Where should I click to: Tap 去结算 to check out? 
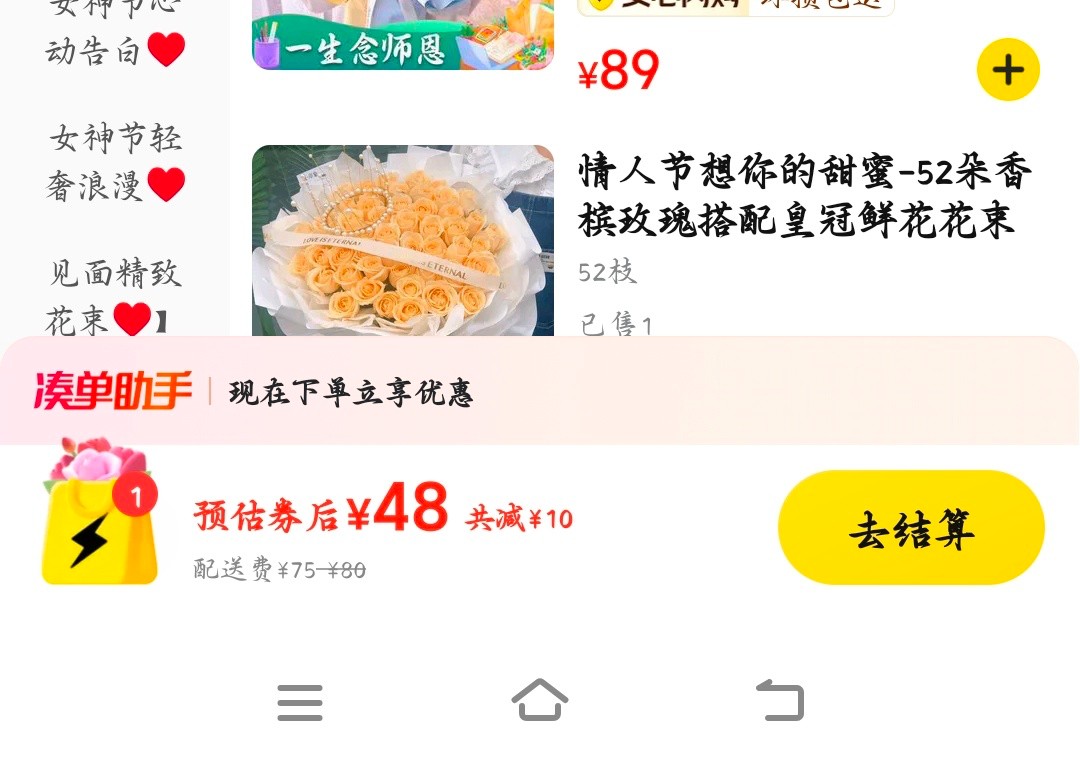point(911,528)
